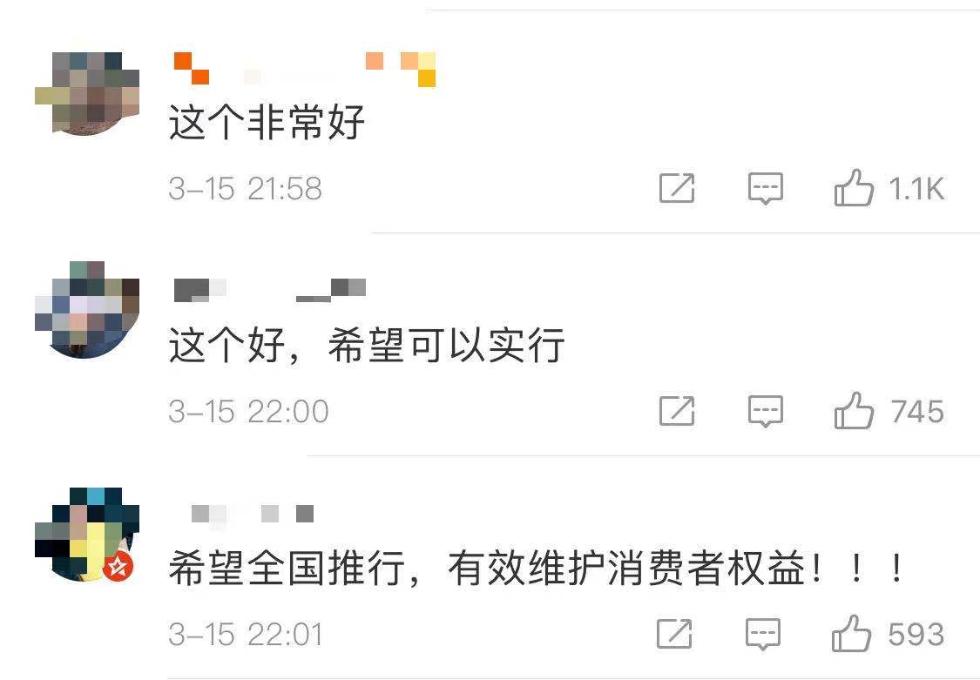Like the comment 这个好，希望可以实行
Screen dimensions: 980x680
(x=853, y=411)
